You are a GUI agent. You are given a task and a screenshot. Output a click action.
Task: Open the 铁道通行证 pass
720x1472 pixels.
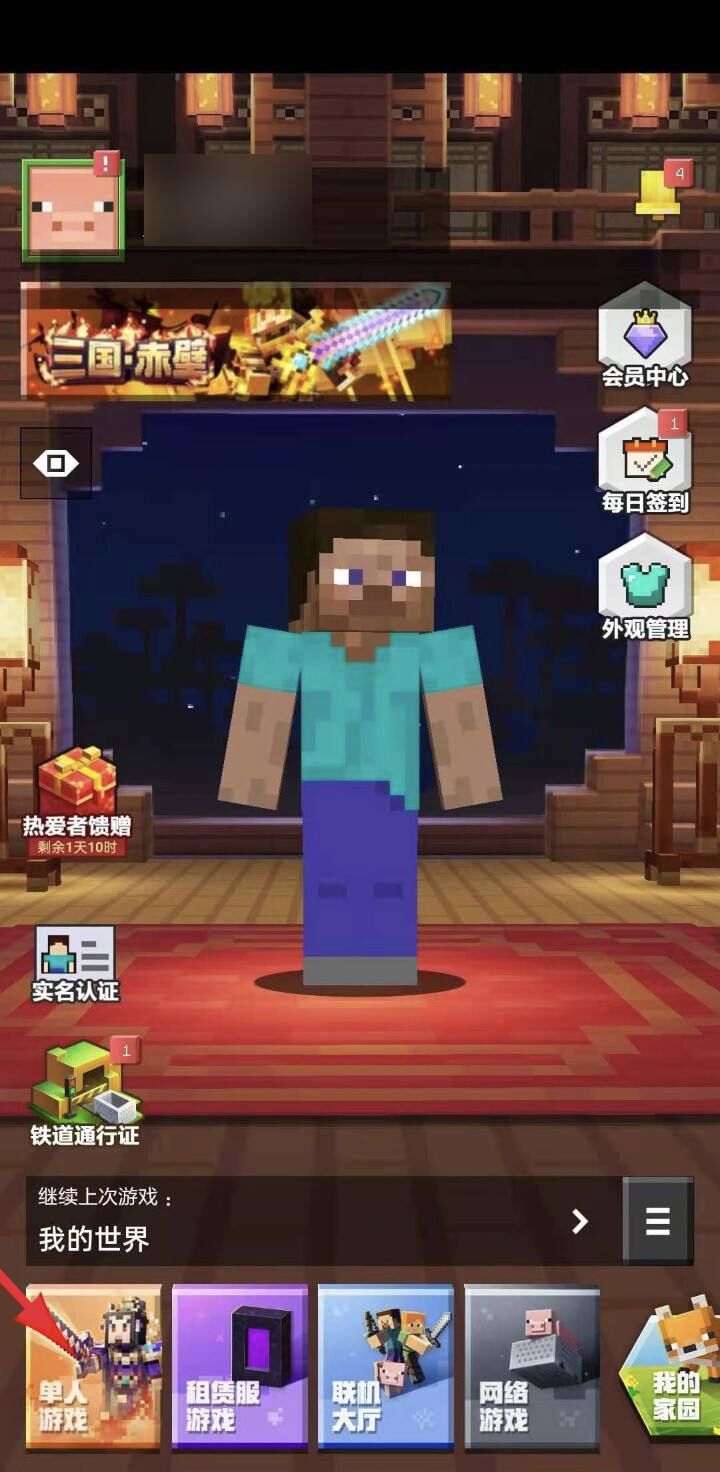pyautogui.click(x=85, y=1093)
